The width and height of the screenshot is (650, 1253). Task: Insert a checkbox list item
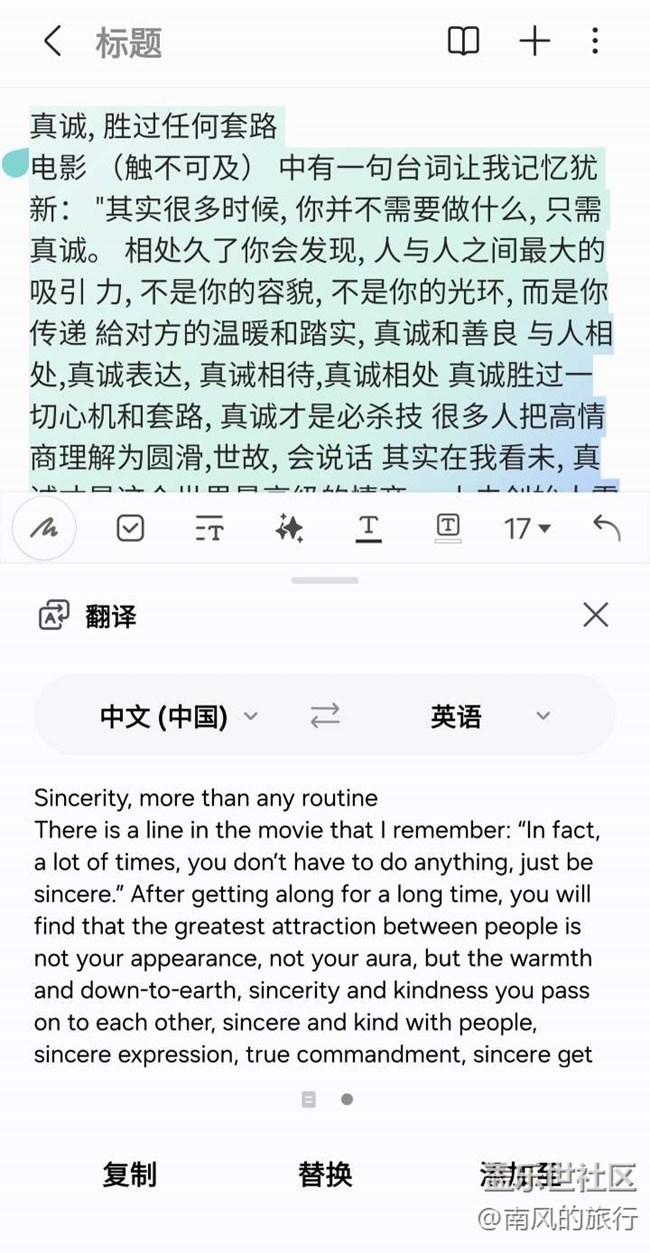pyautogui.click(x=130, y=528)
